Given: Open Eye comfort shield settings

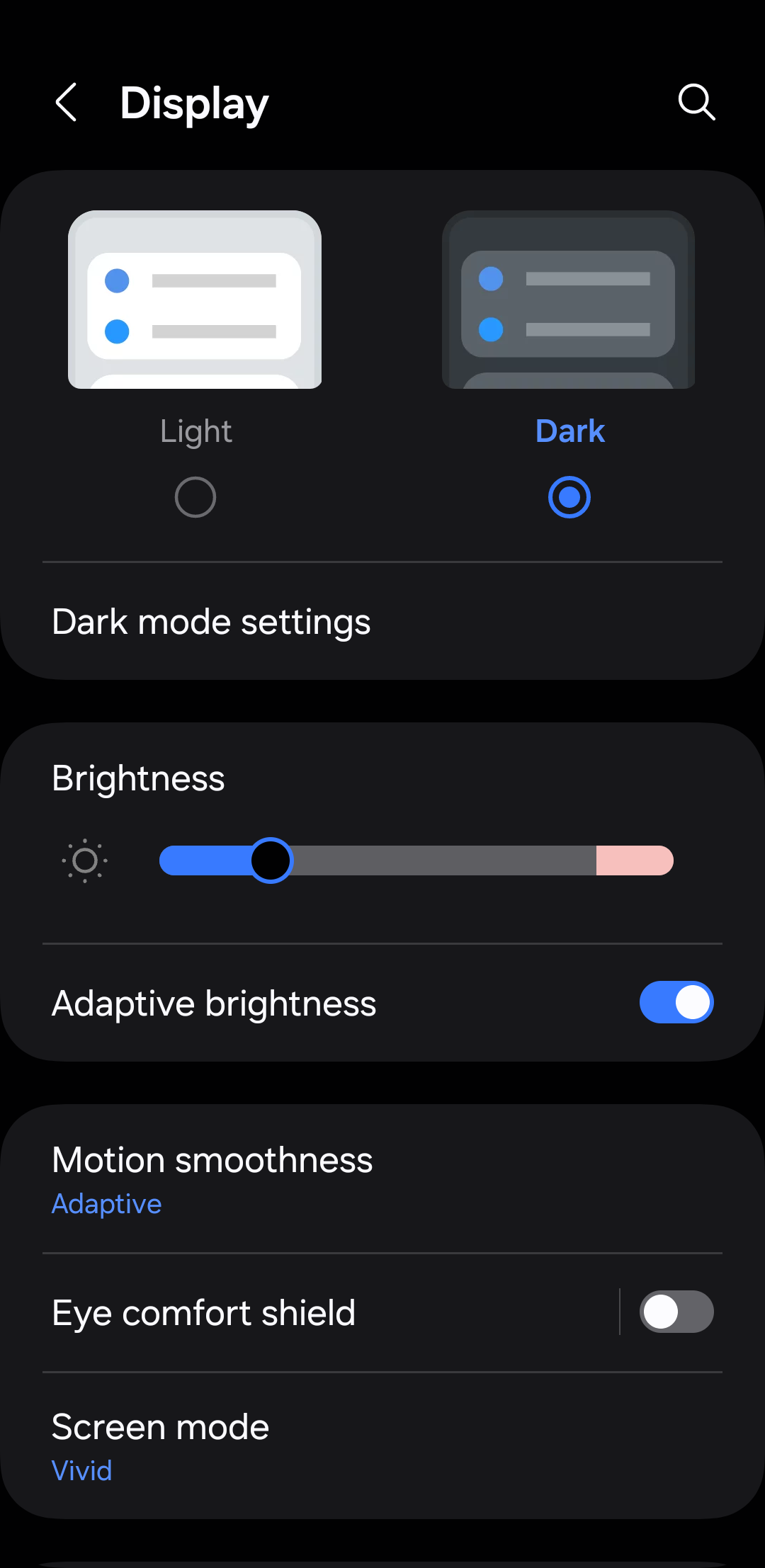Looking at the screenshot, I should pos(283,1313).
